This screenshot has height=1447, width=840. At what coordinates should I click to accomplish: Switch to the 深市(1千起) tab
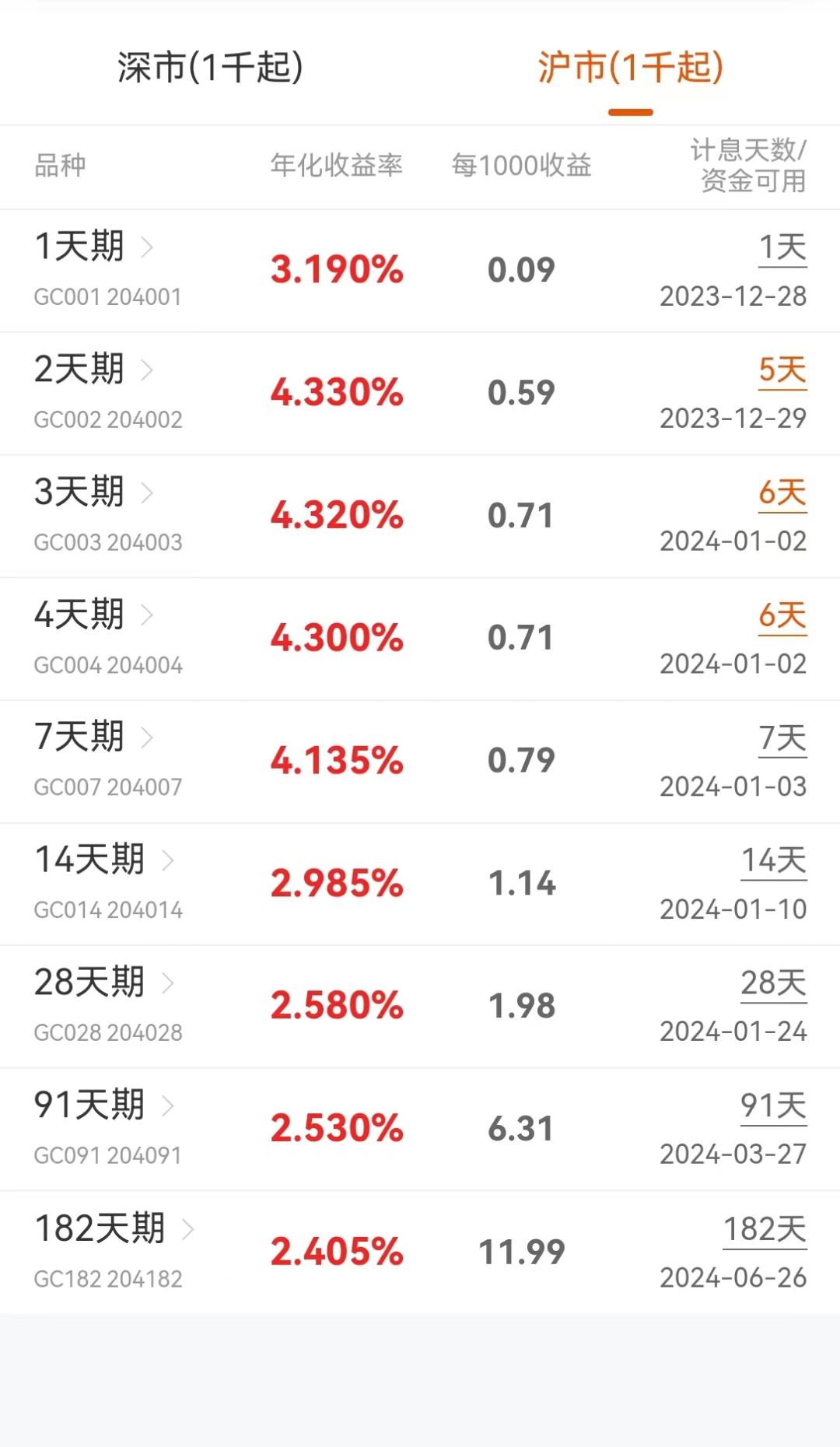[210, 68]
